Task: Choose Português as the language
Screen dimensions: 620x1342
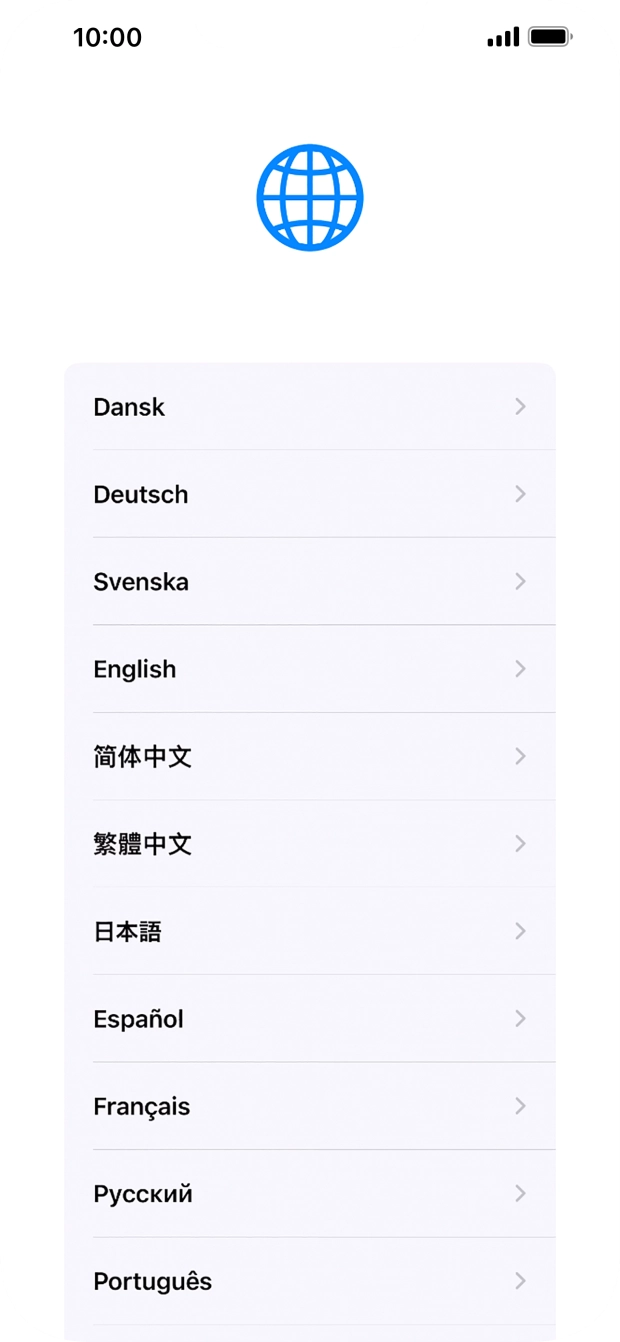Action: click(309, 1281)
